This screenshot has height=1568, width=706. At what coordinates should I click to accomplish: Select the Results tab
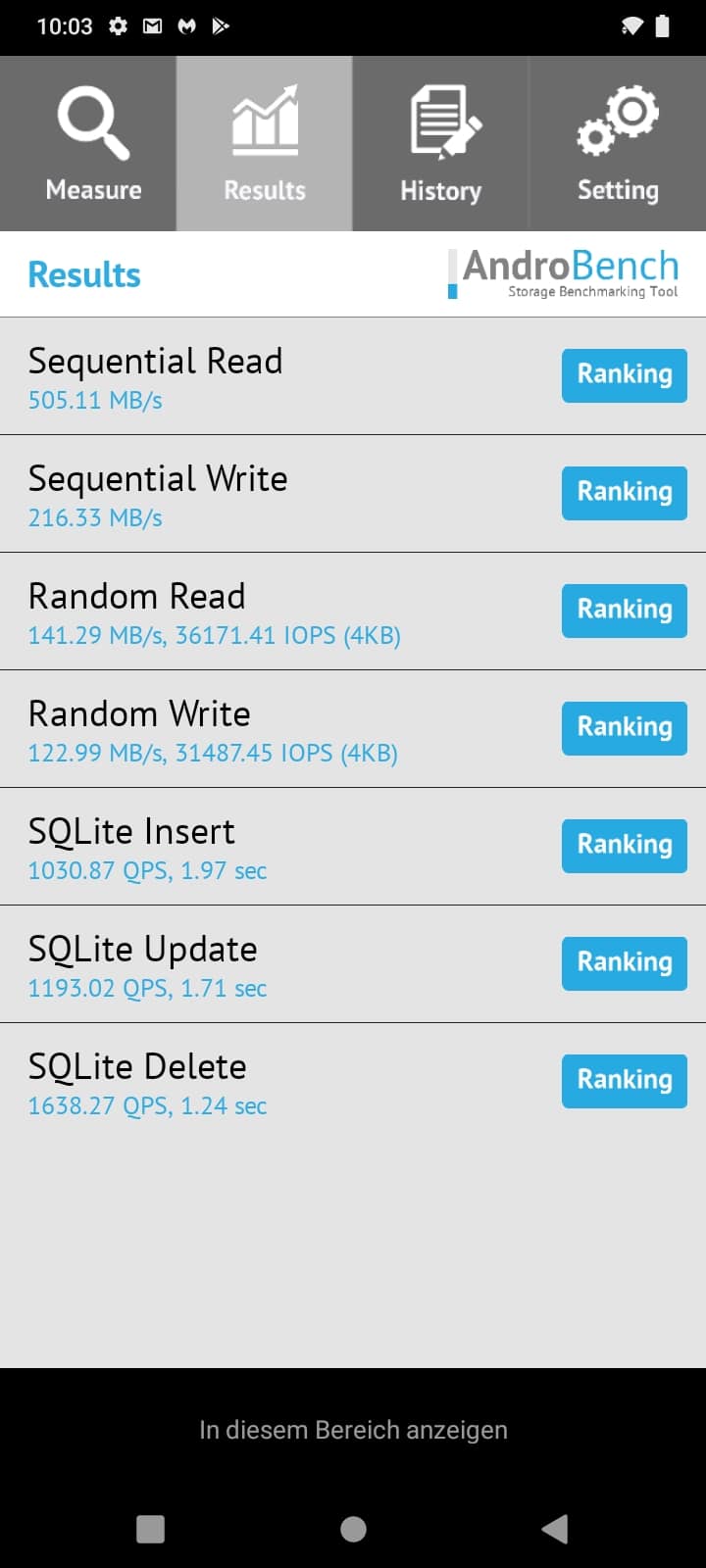(265, 143)
